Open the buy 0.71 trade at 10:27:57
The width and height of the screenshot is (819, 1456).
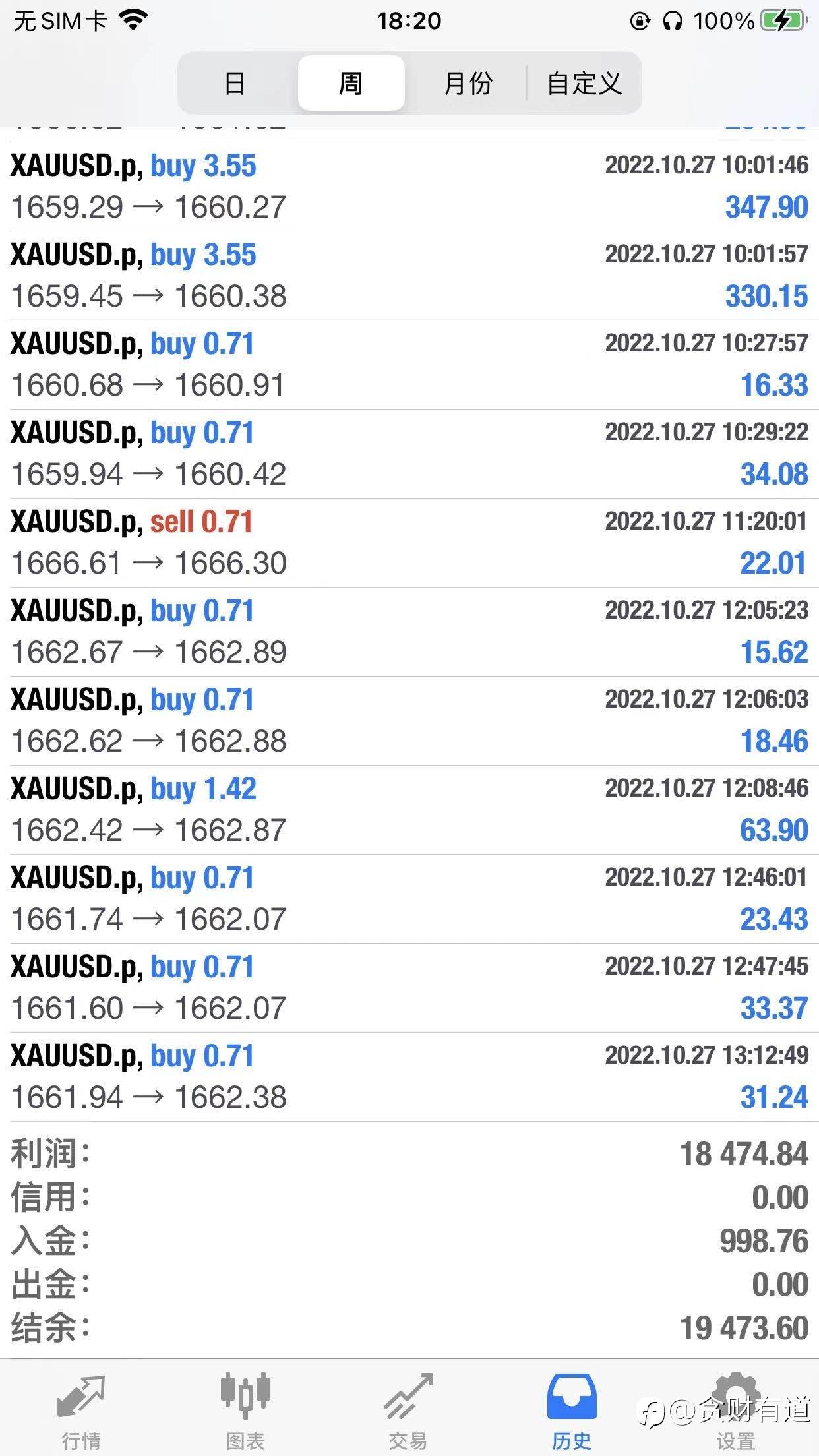click(409, 365)
